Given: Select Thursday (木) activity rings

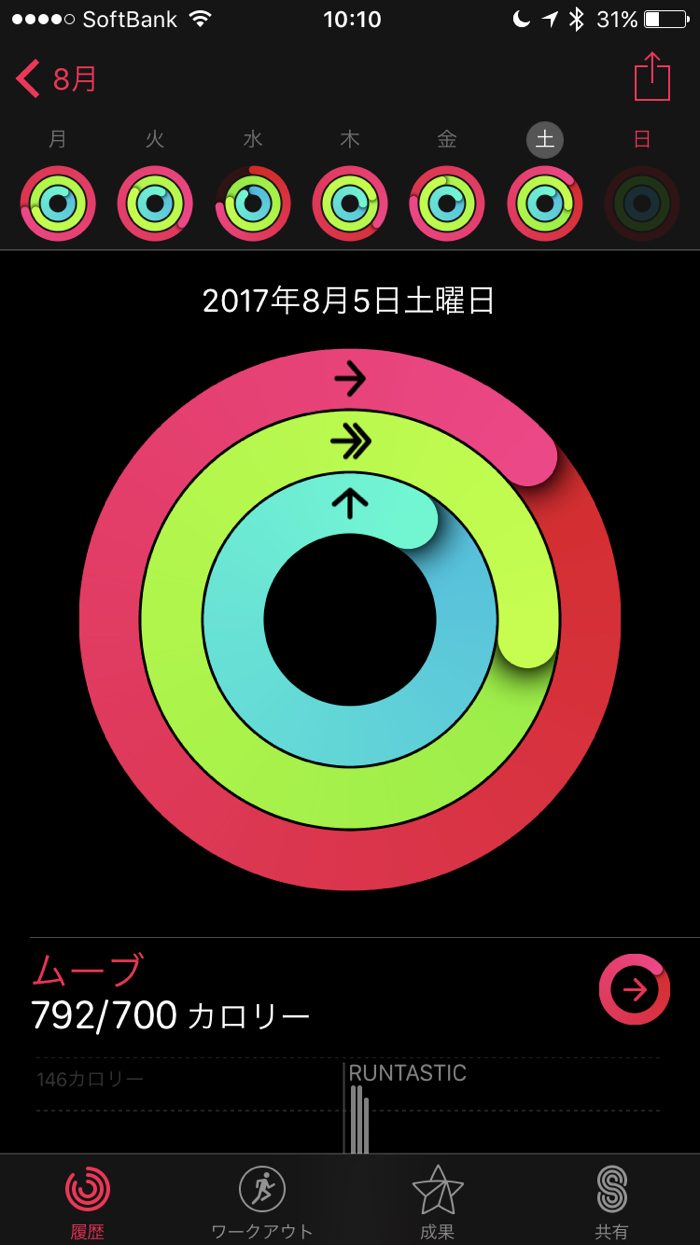Looking at the screenshot, I should 350,203.
